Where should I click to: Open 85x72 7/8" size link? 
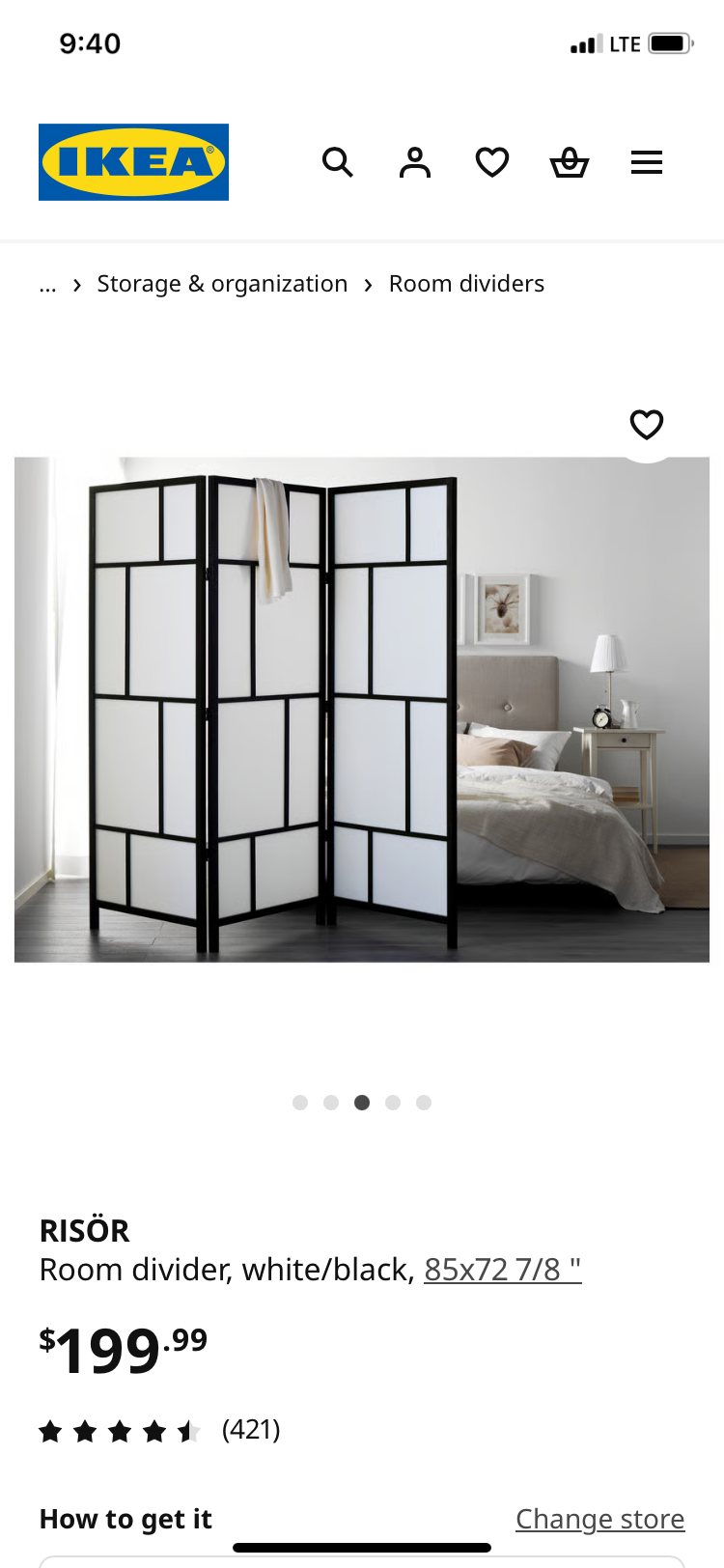point(503,1269)
